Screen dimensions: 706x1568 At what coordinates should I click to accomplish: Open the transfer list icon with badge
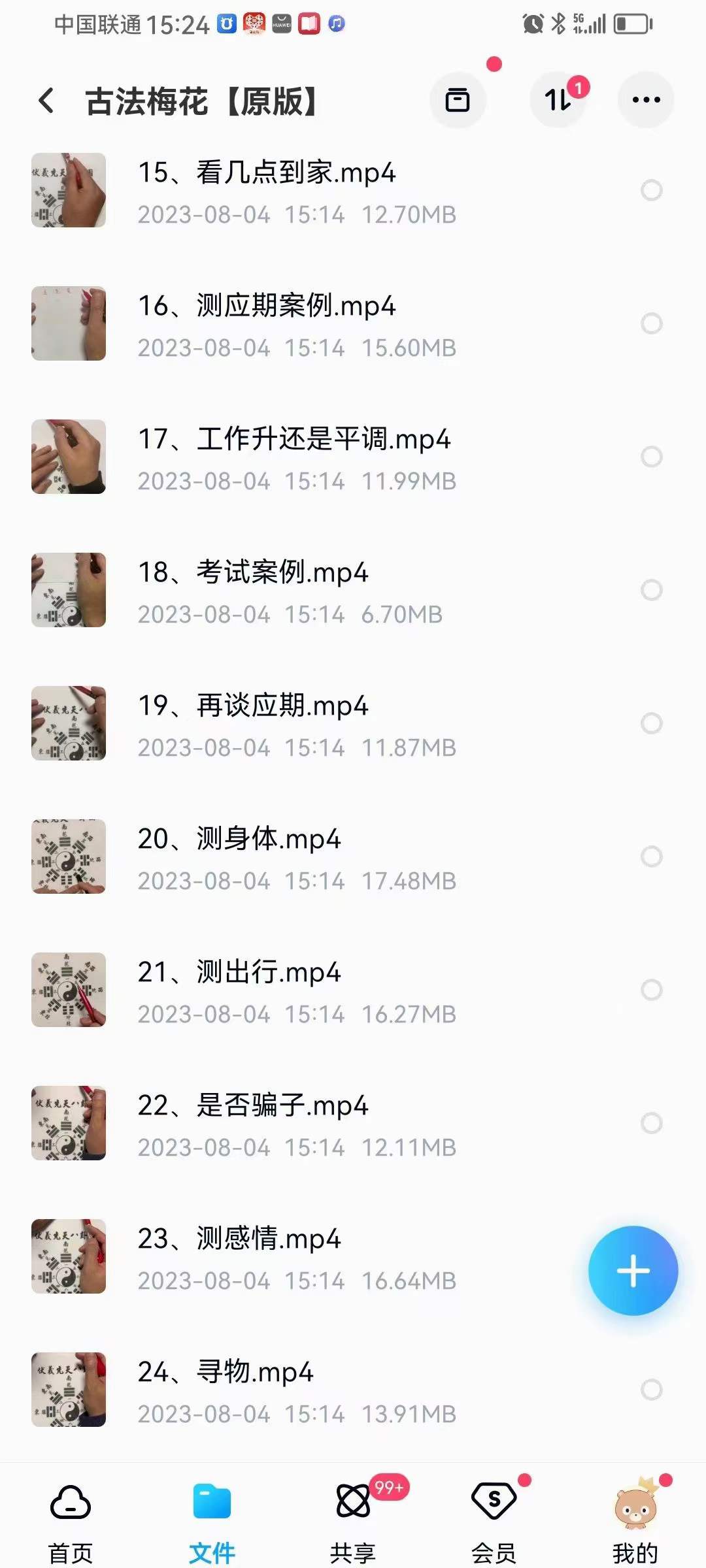coord(558,100)
